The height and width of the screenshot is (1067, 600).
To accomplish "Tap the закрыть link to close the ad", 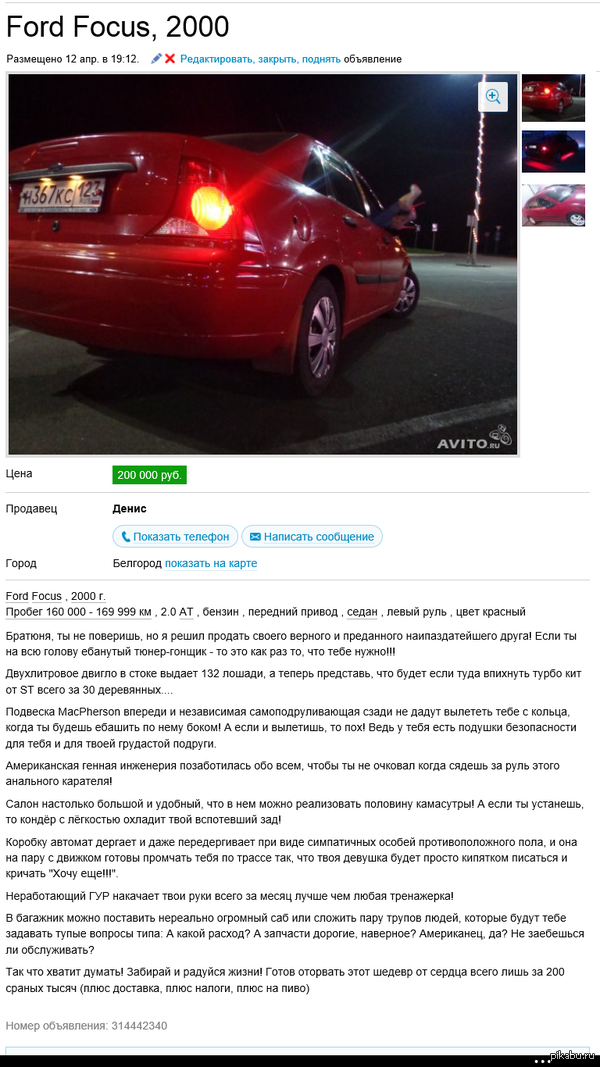I will click(277, 59).
